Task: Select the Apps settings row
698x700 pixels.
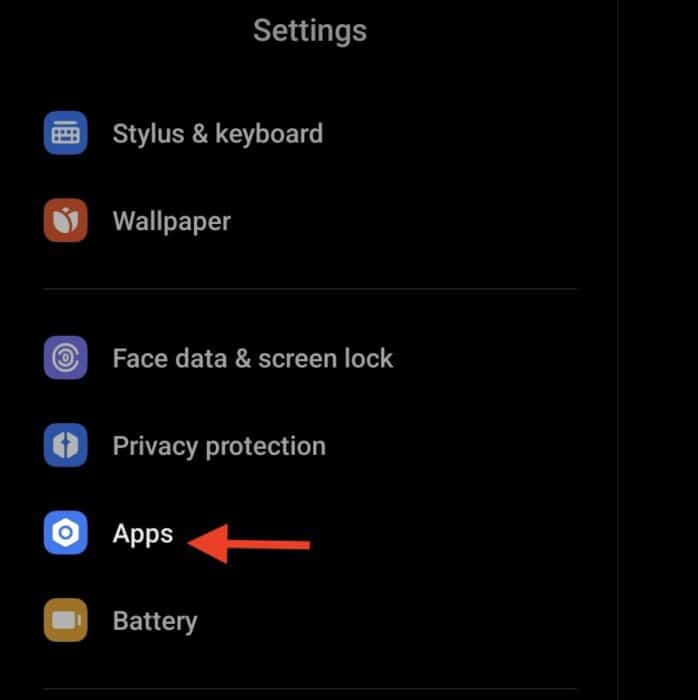Action: 143,534
